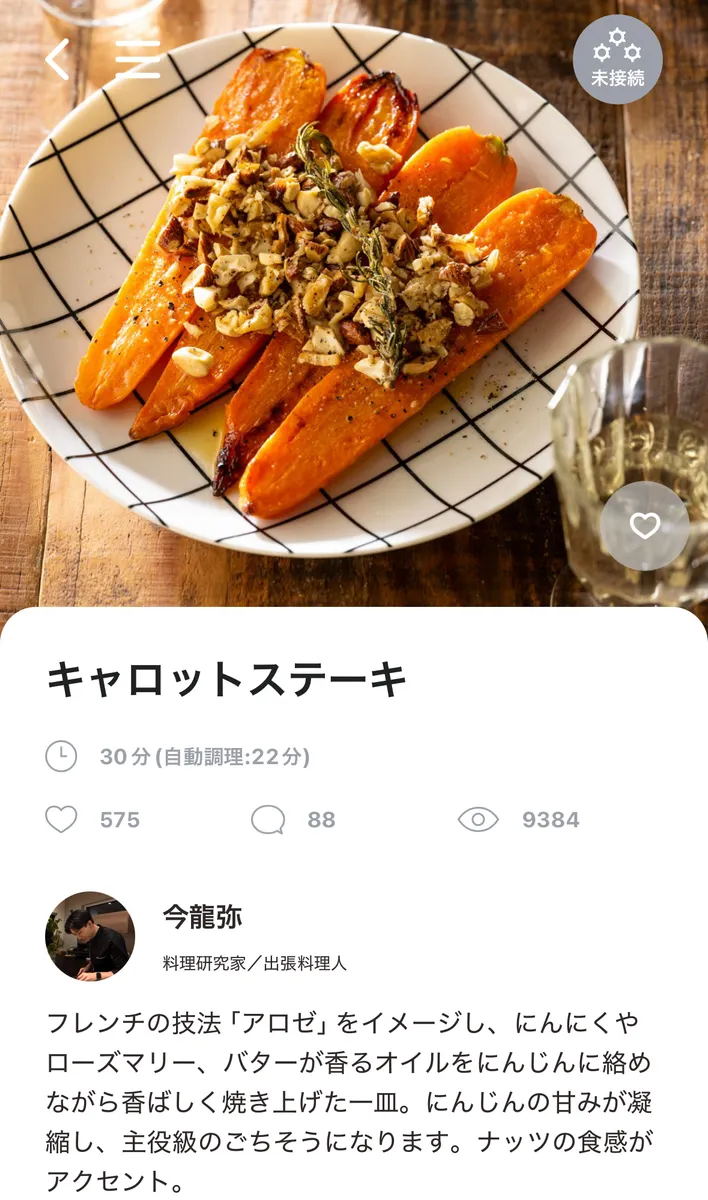Go back using the arrow icon

[58, 60]
